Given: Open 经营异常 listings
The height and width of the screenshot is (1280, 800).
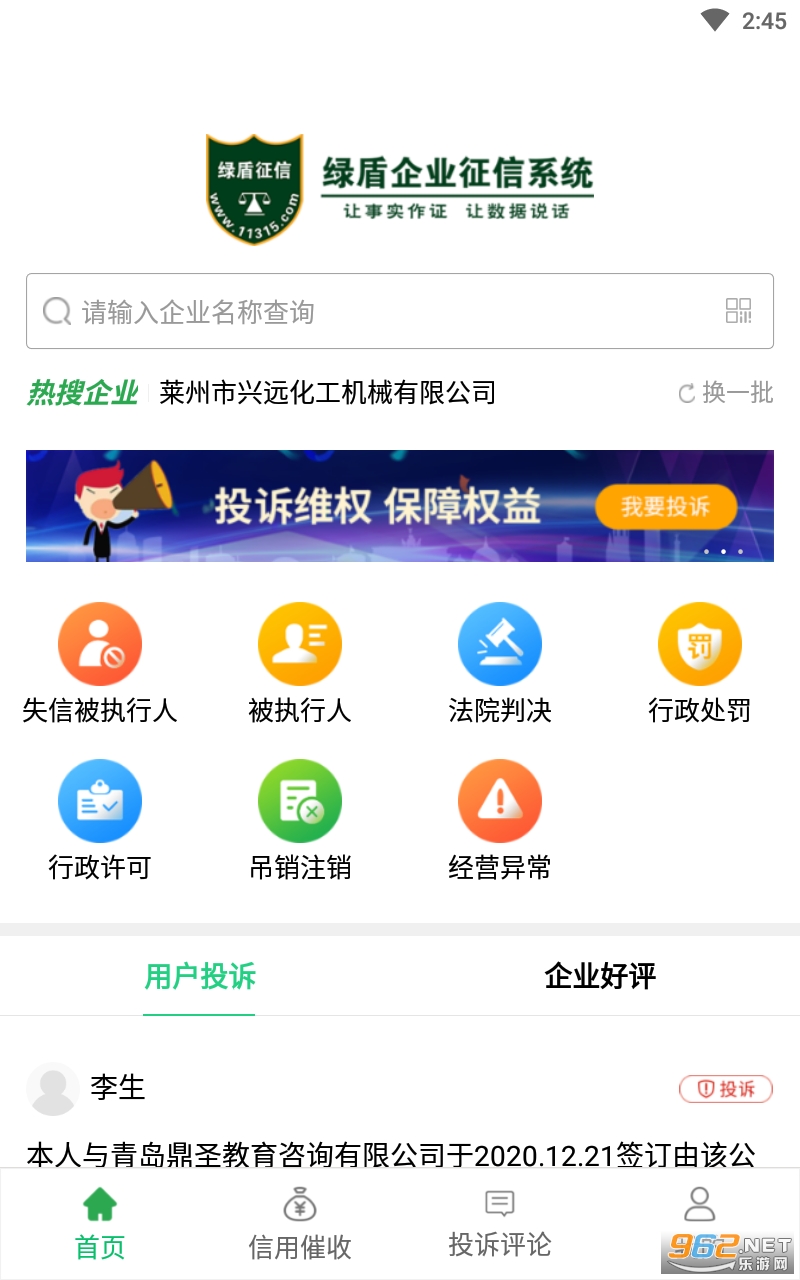Looking at the screenshot, I should click(x=500, y=820).
